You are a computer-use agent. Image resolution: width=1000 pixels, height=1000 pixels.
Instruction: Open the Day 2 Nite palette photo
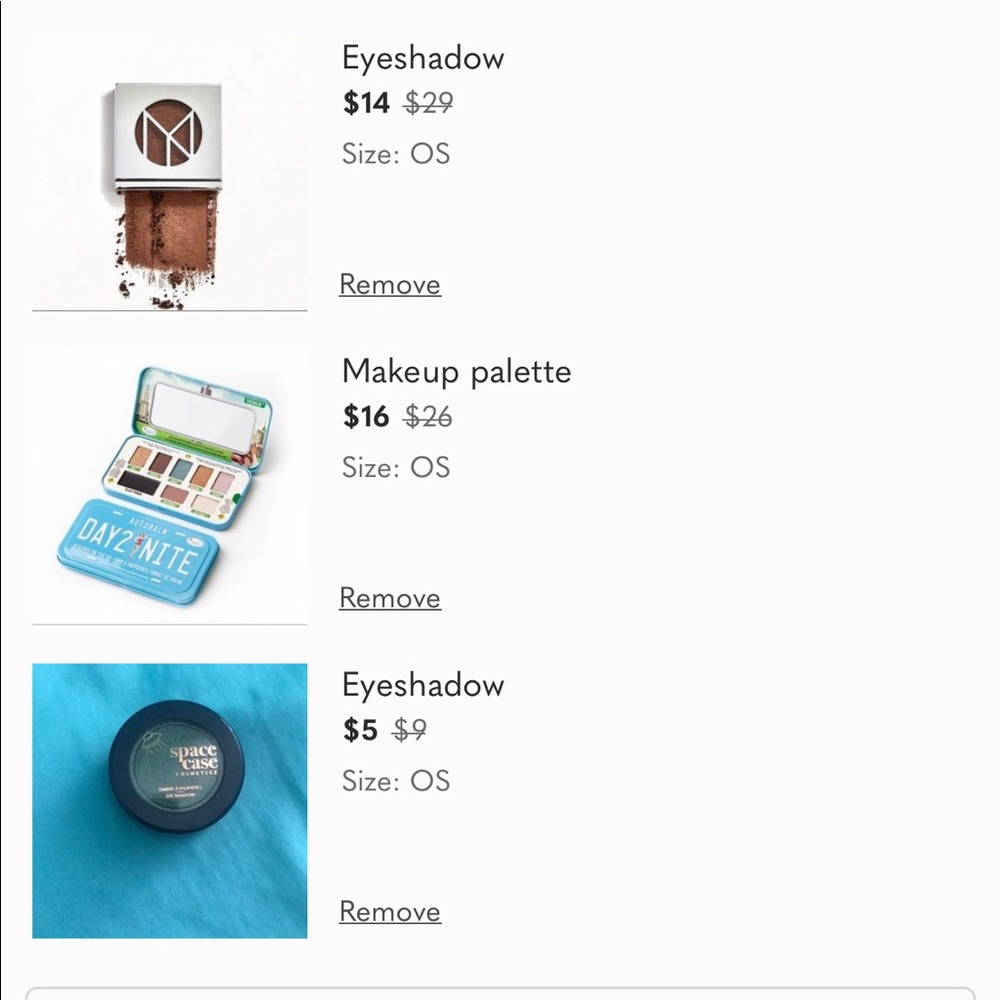pos(169,487)
